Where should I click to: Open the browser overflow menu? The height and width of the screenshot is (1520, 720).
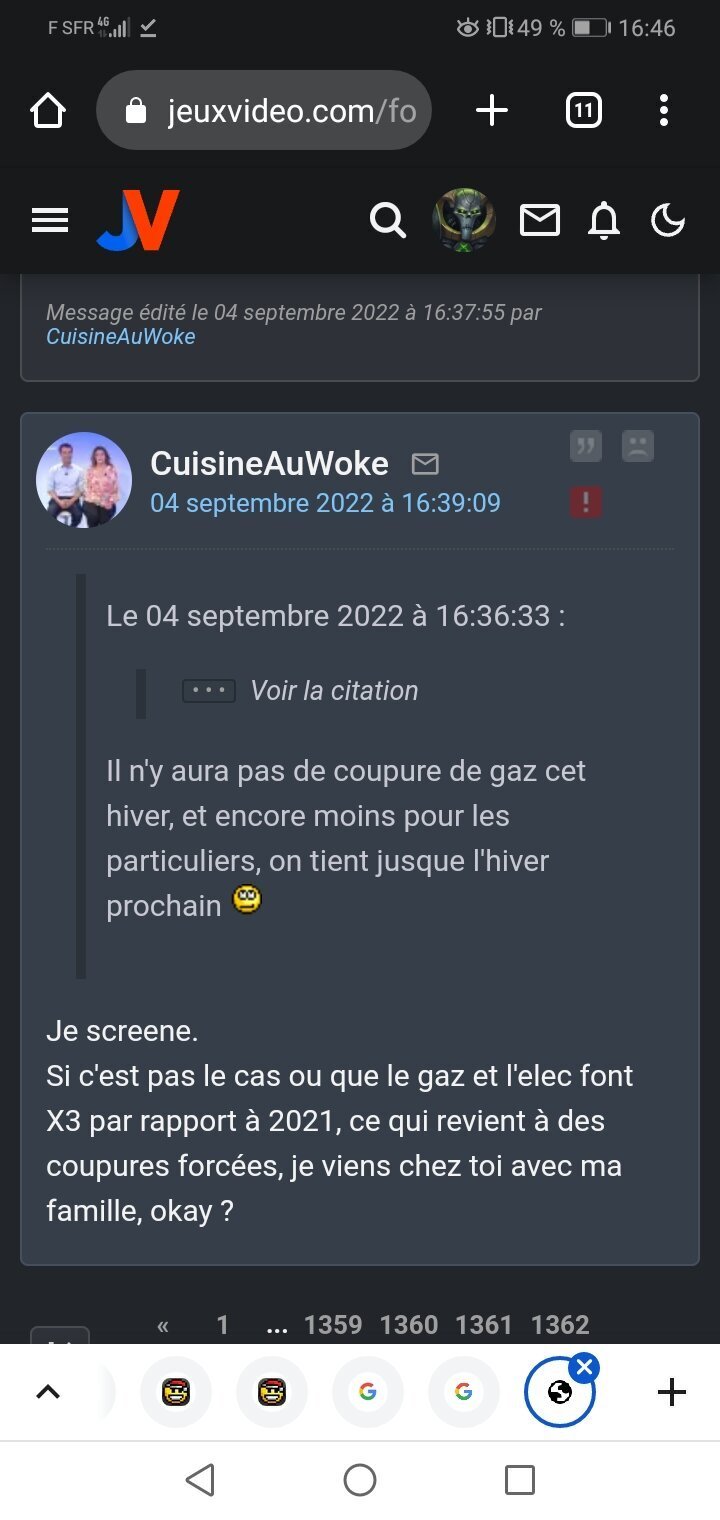pyautogui.click(x=663, y=111)
